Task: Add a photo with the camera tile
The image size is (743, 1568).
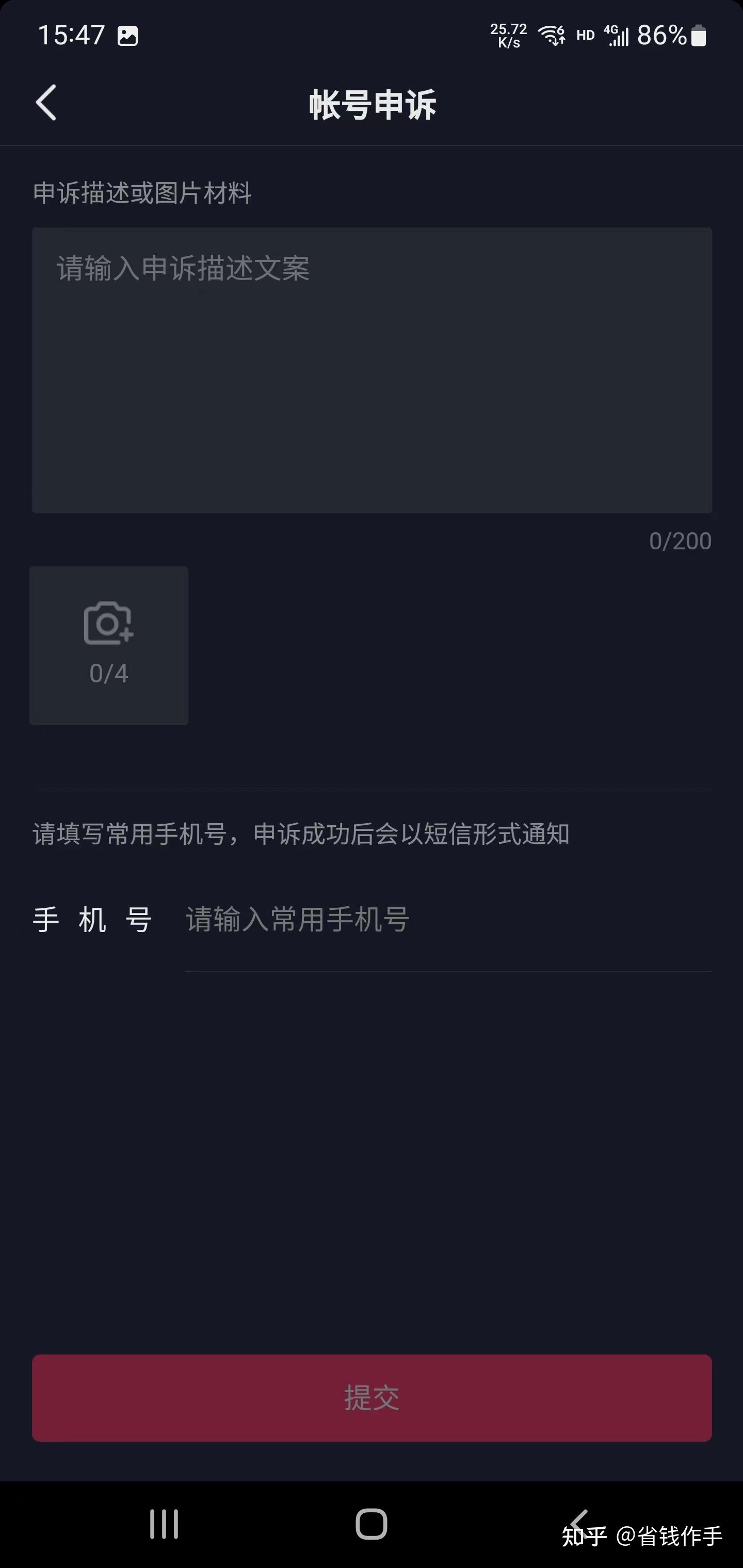Action: pyautogui.click(x=109, y=645)
